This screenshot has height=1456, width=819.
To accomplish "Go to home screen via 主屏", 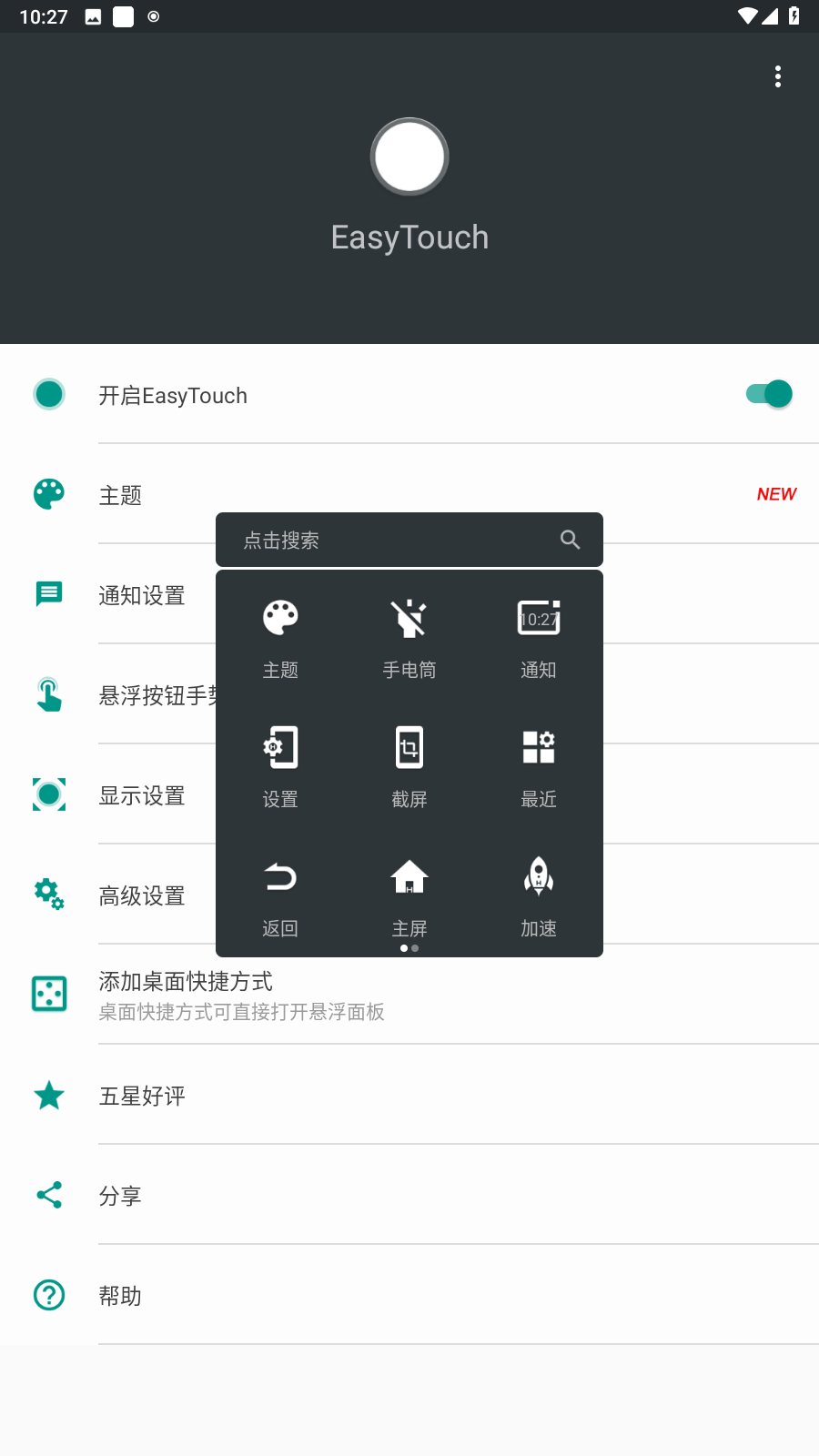I will (409, 895).
